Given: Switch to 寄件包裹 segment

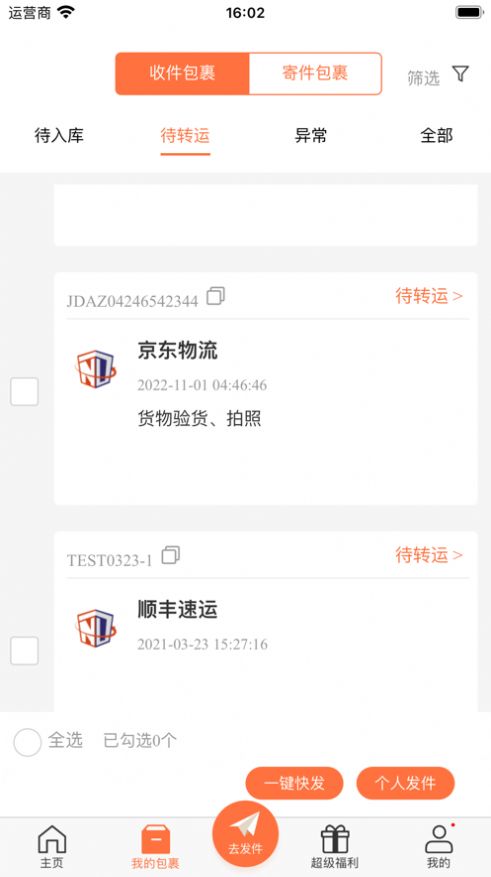Looking at the screenshot, I should point(315,73).
